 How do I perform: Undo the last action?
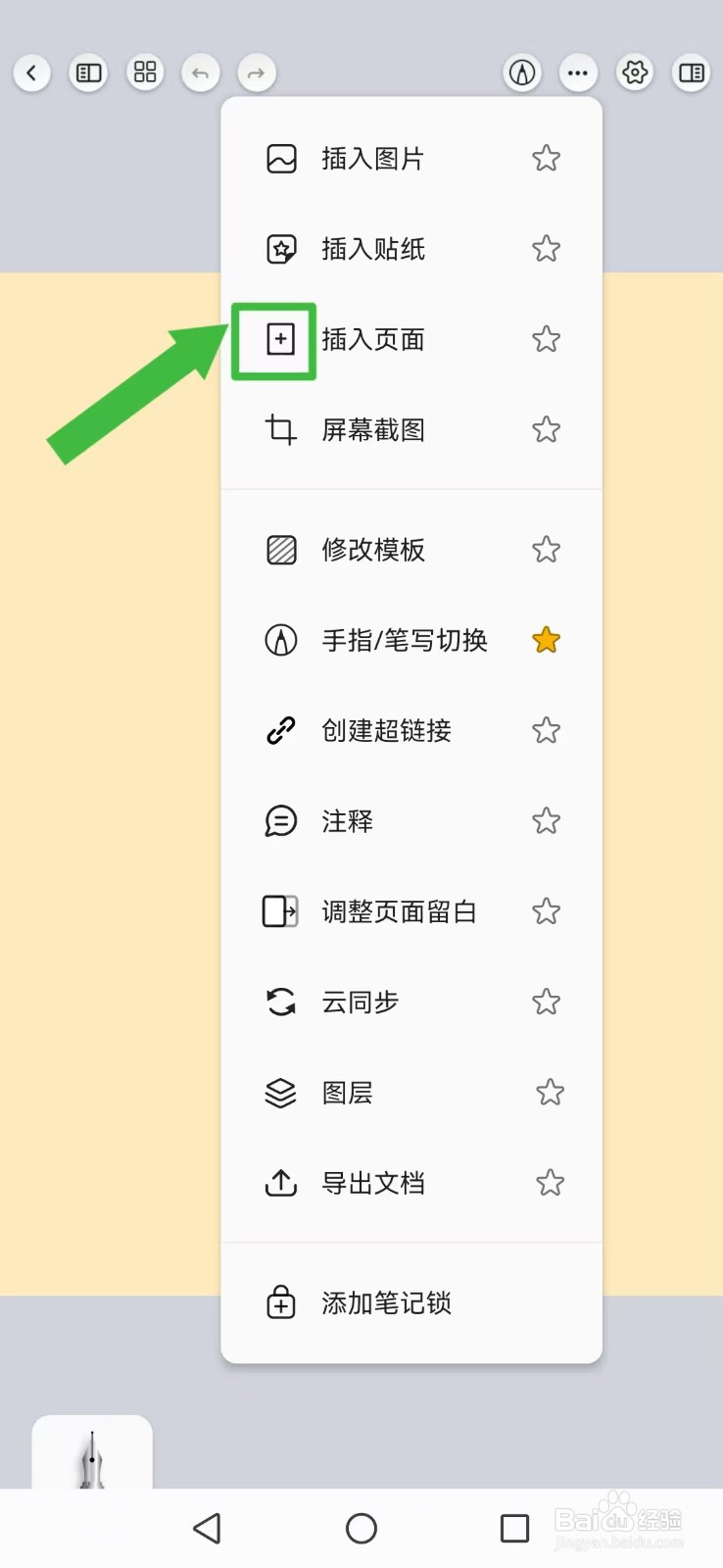pyautogui.click(x=200, y=73)
